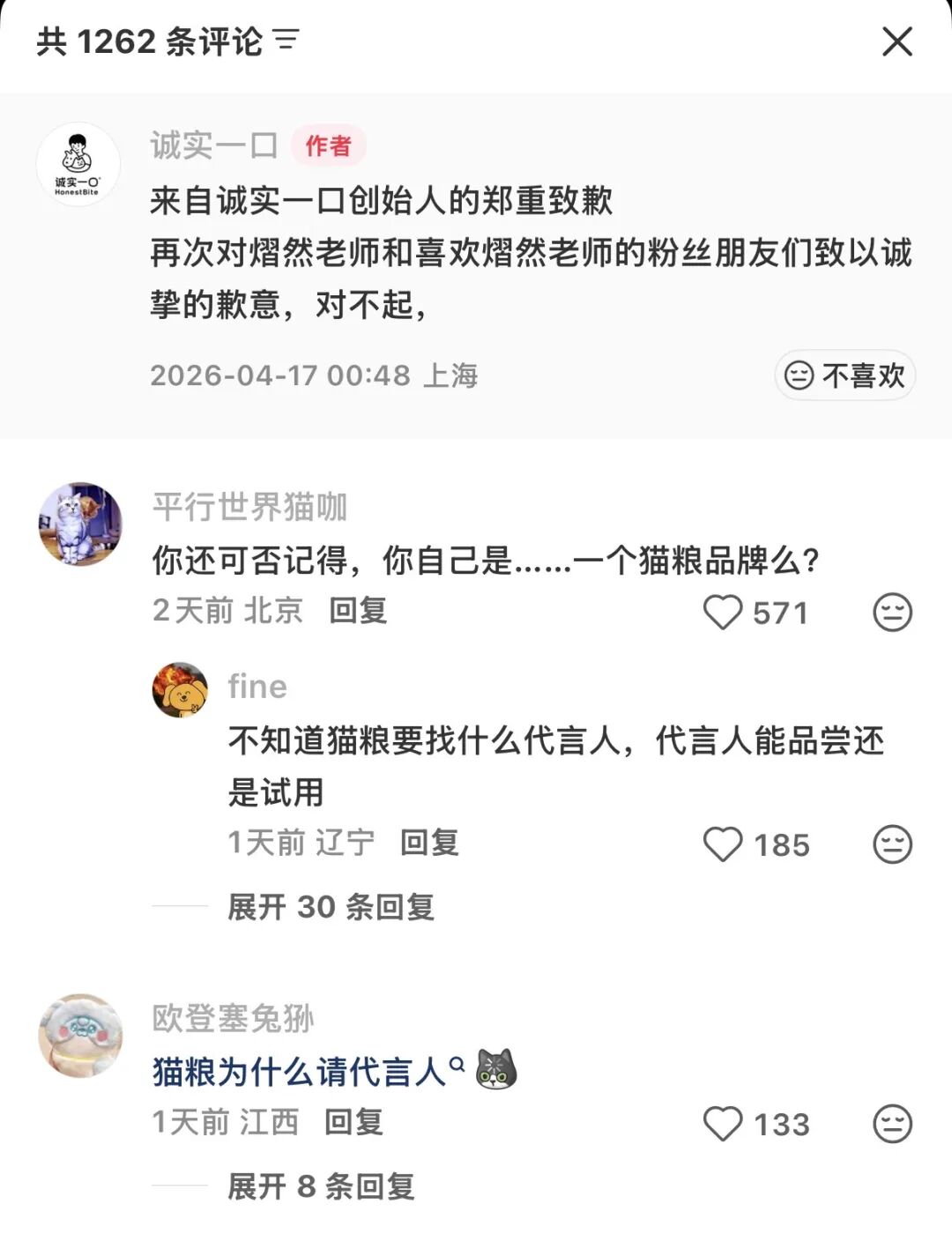The width and height of the screenshot is (952, 1234).
Task: Tap the heart icon on fine's reply
Action: 723,844
